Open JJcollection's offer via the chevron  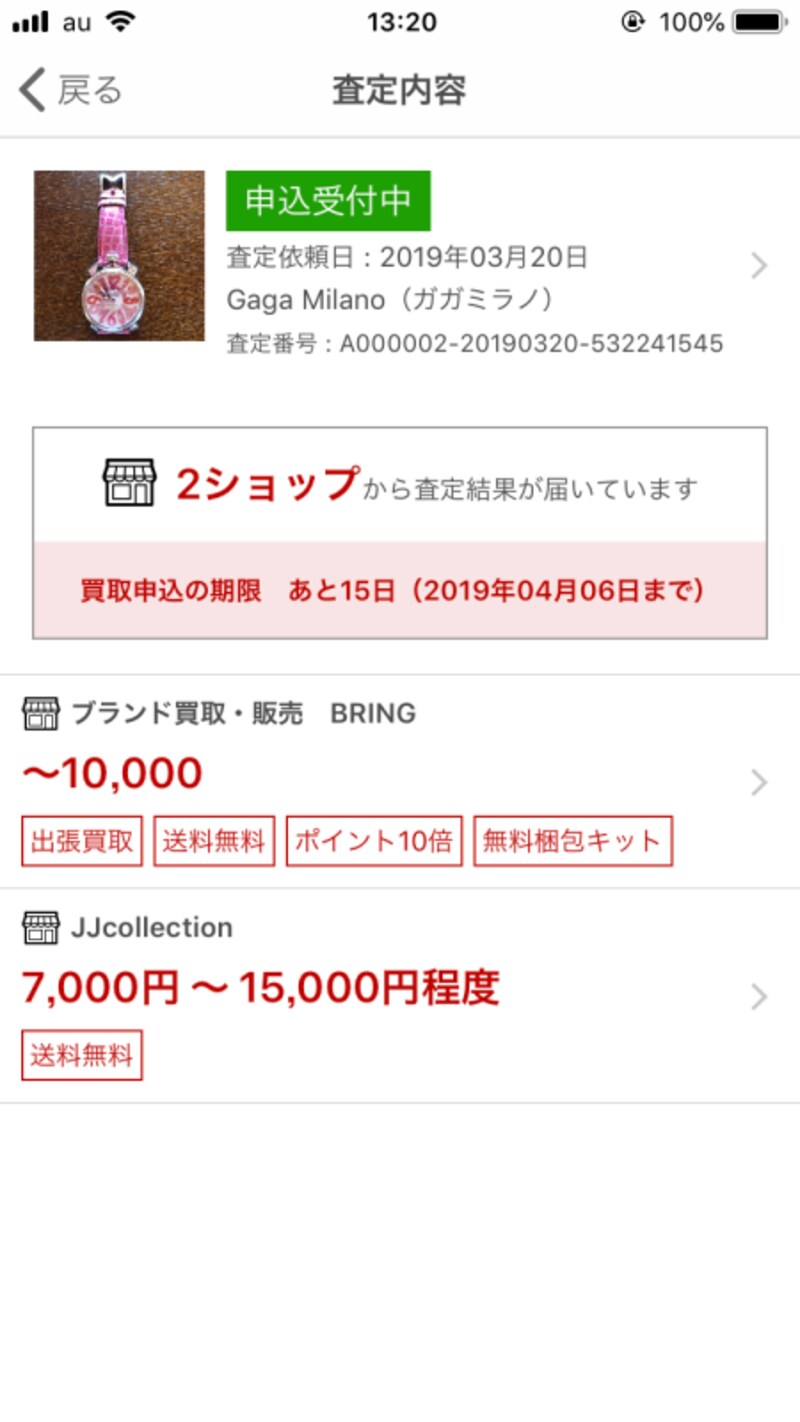pos(758,996)
